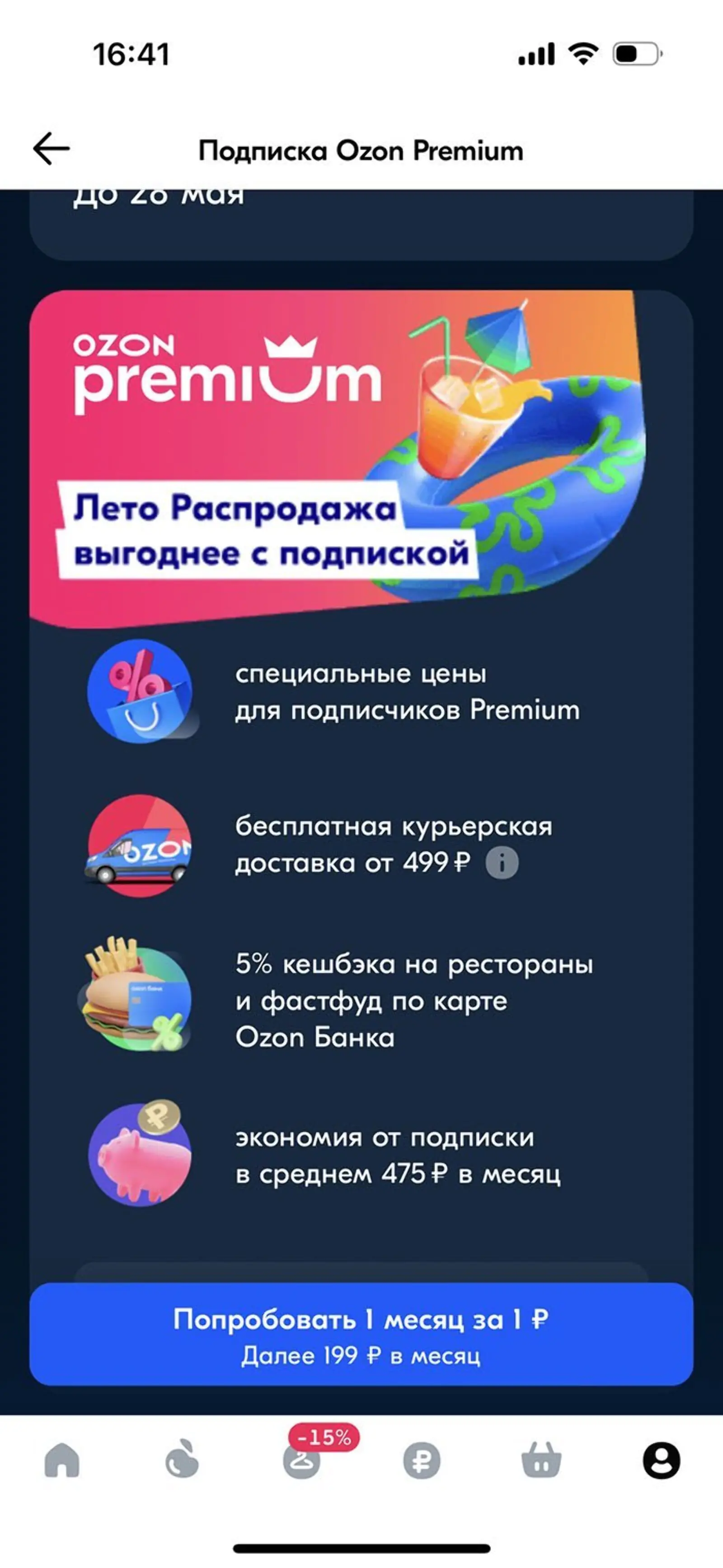The height and width of the screenshot is (1568, 723).
Task: Open the Fresh groceries tab
Action: [182, 1461]
